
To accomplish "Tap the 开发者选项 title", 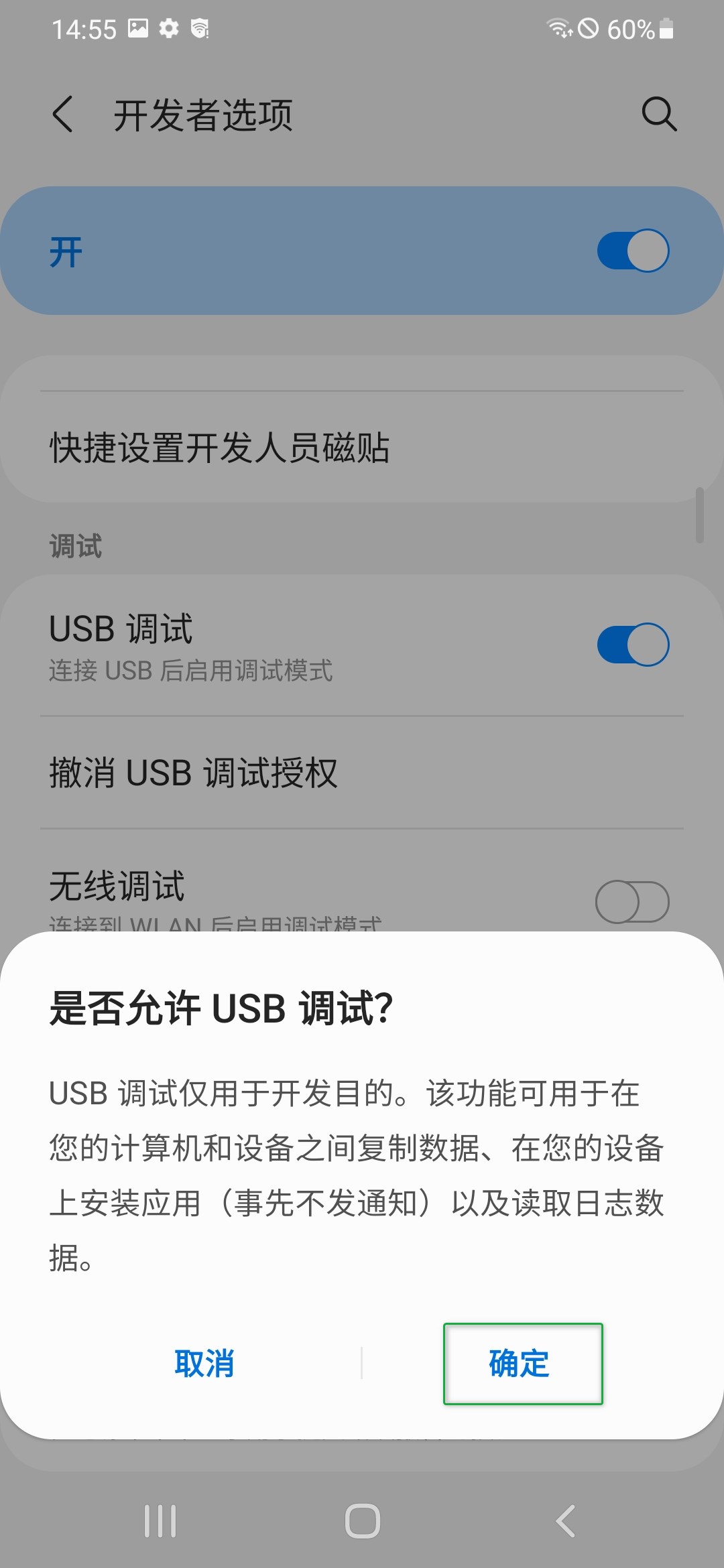I will pos(204,114).
